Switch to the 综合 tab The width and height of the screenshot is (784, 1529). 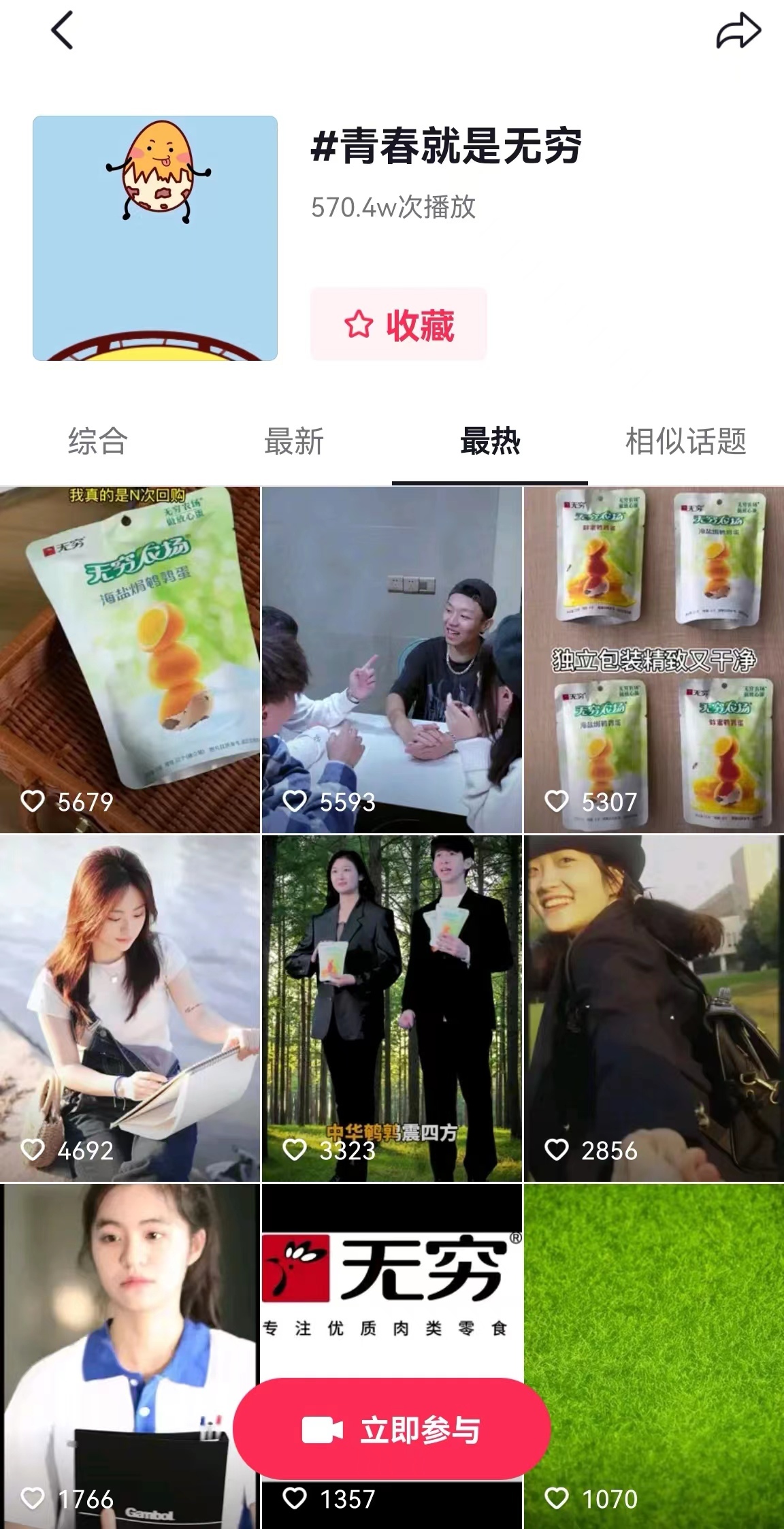98,441
